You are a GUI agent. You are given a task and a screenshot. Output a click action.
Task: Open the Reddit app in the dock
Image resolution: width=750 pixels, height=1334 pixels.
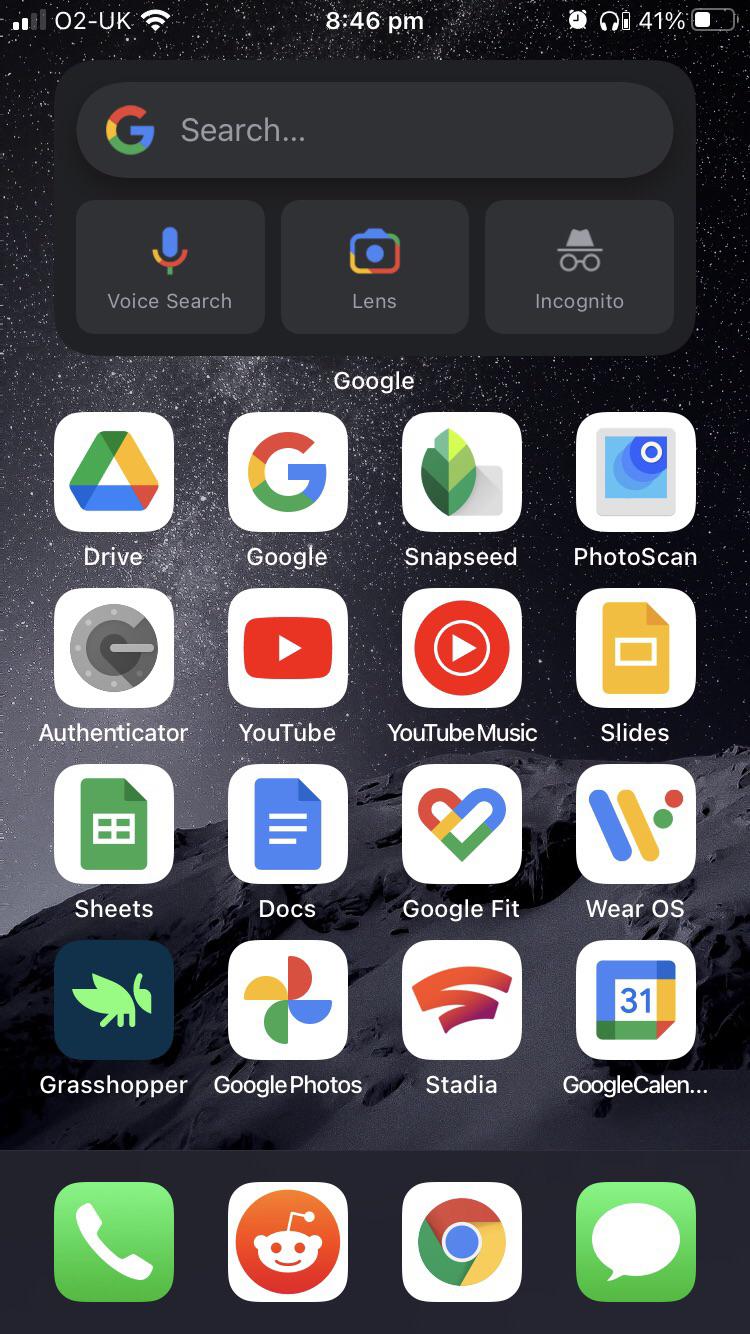click(288, 1242)
